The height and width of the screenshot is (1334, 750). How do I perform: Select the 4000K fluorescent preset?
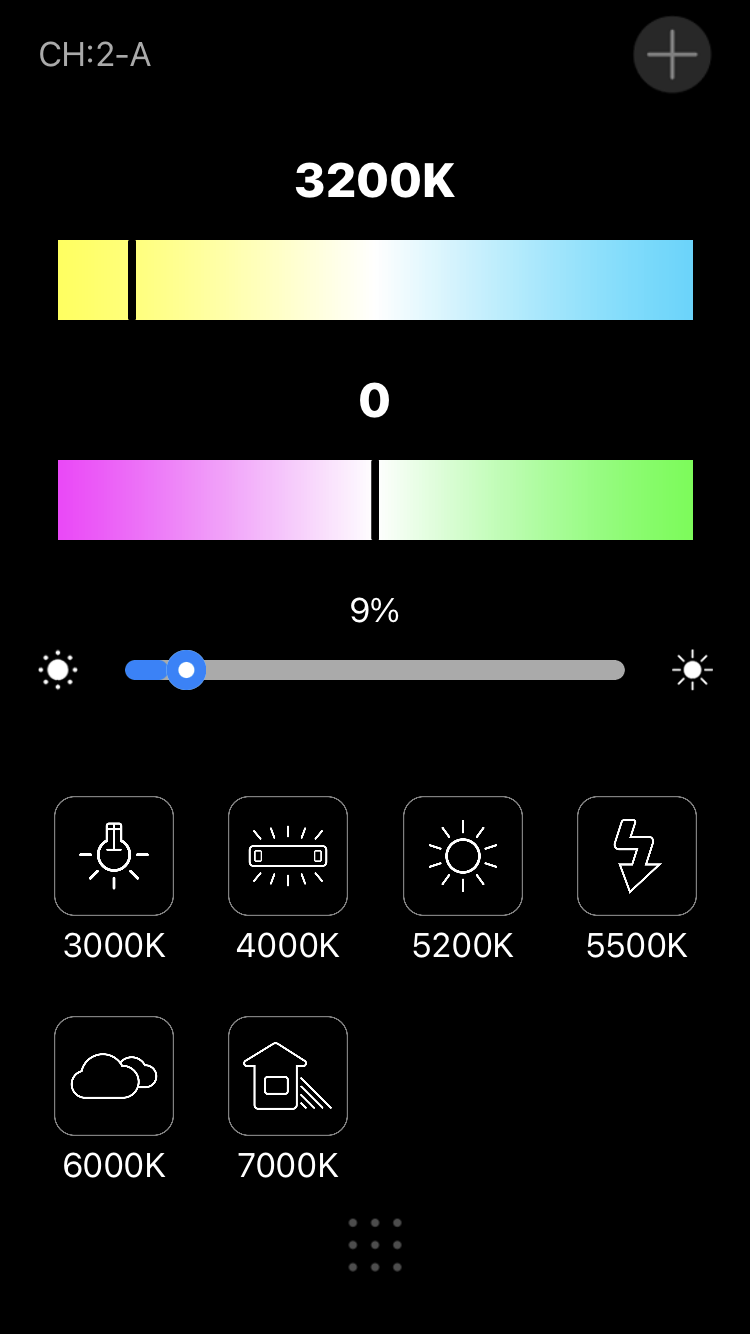pos(288,856)
